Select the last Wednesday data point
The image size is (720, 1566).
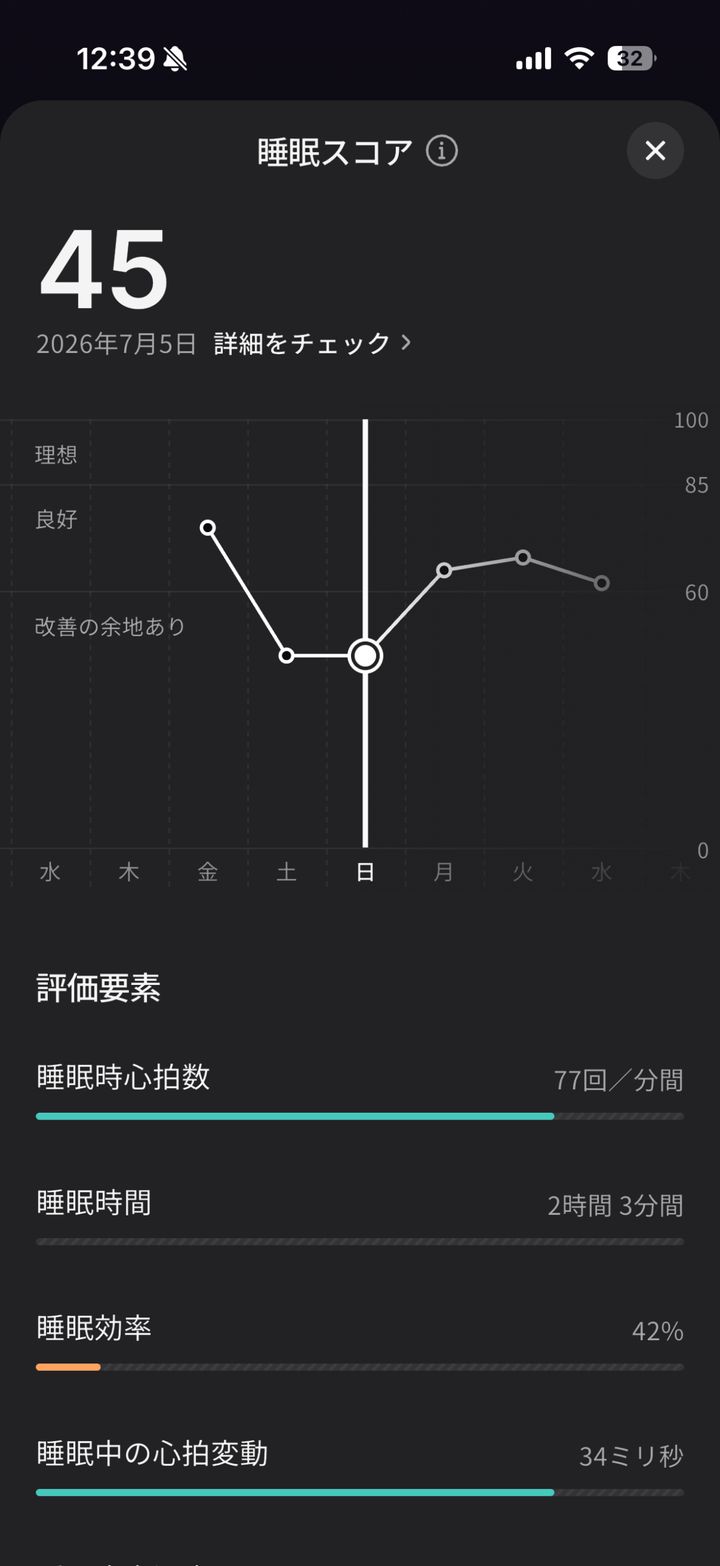point(601,583)
